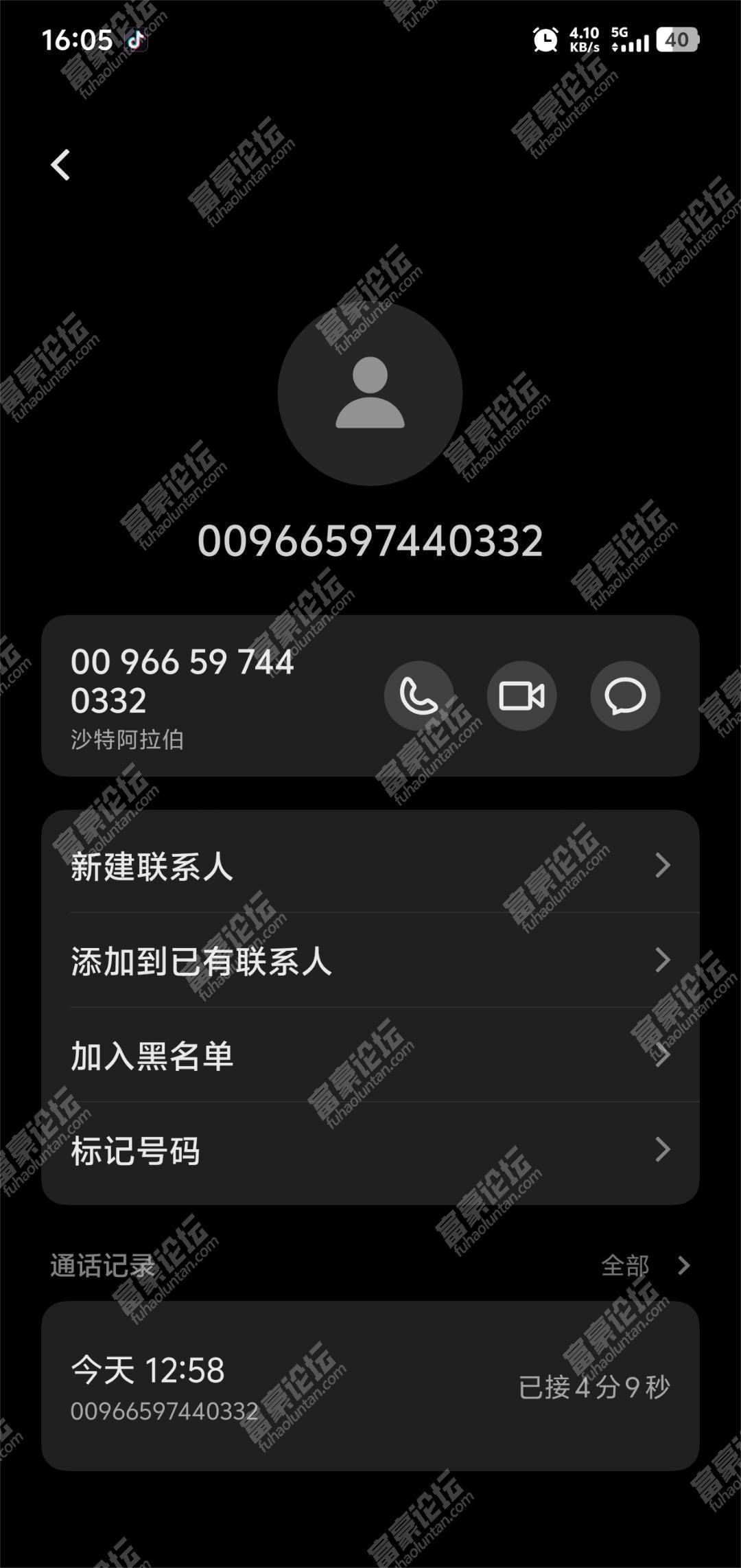Send a message to this number
741x1568 pixels.
624,695
